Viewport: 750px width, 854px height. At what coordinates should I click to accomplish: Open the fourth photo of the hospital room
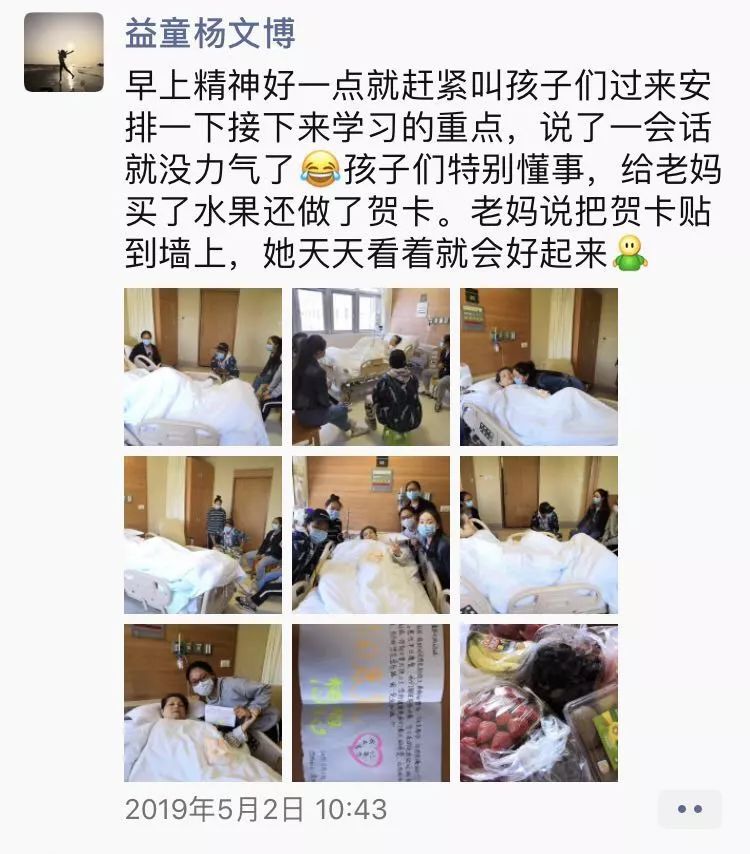tap(203, 535)
